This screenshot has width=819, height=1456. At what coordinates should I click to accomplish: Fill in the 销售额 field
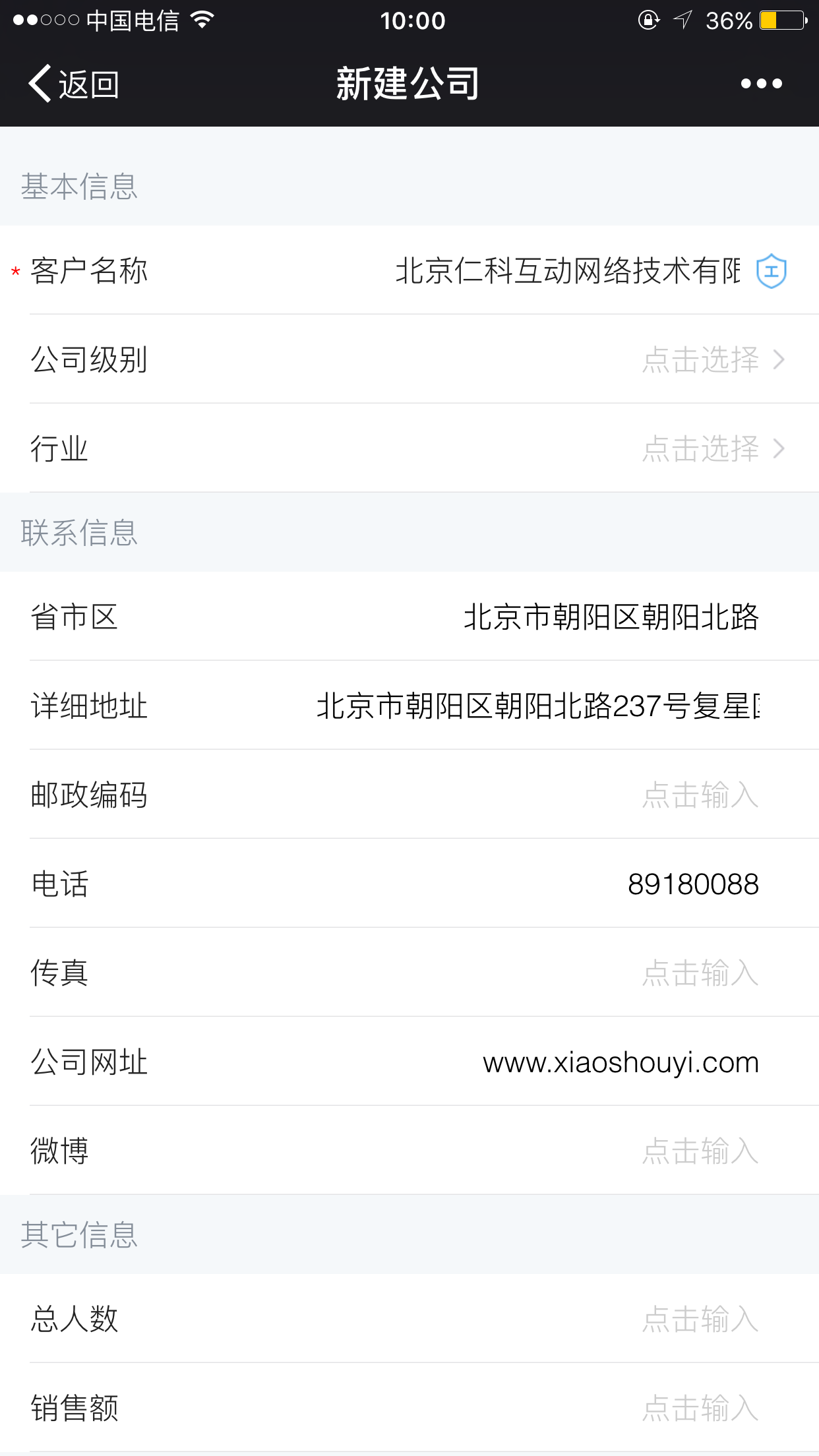point(409,1408)
